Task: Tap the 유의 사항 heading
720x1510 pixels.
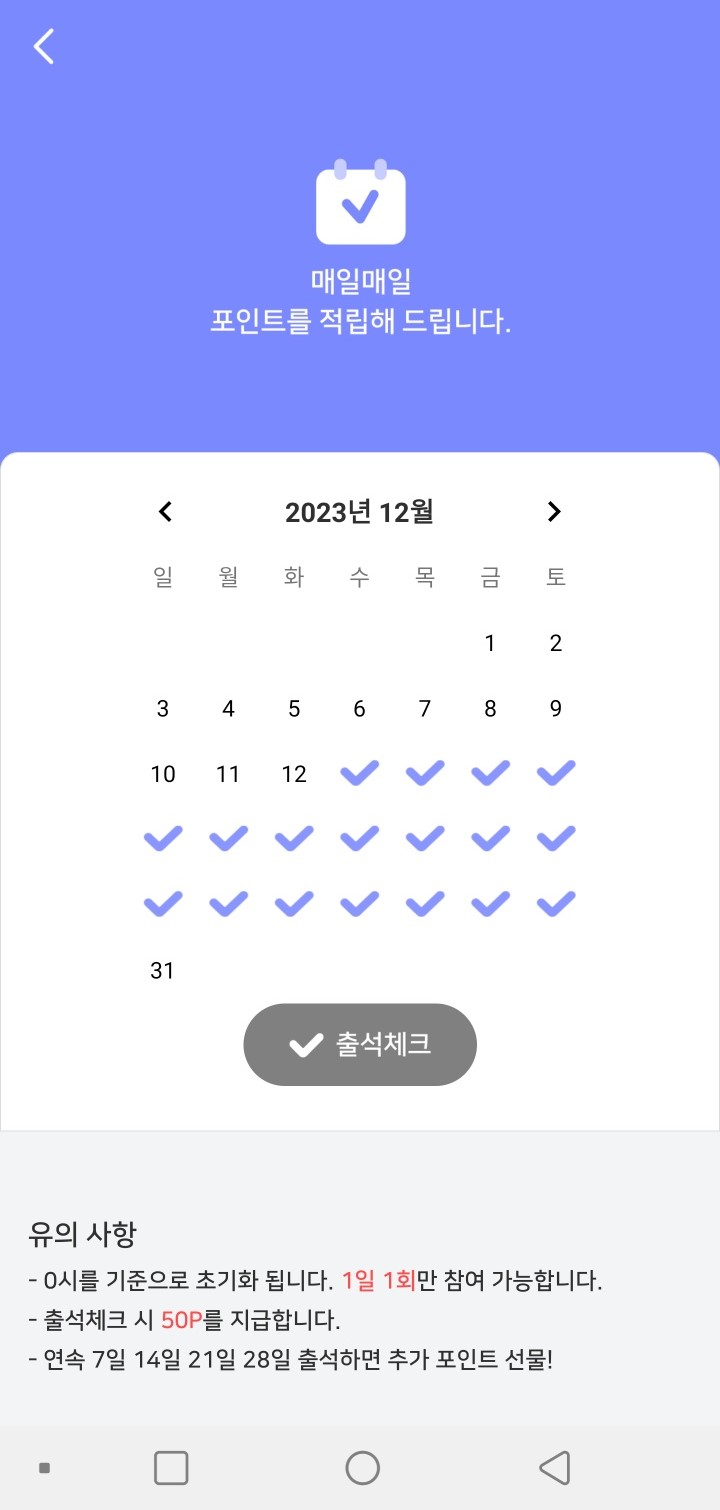Action: (80, 1235)
